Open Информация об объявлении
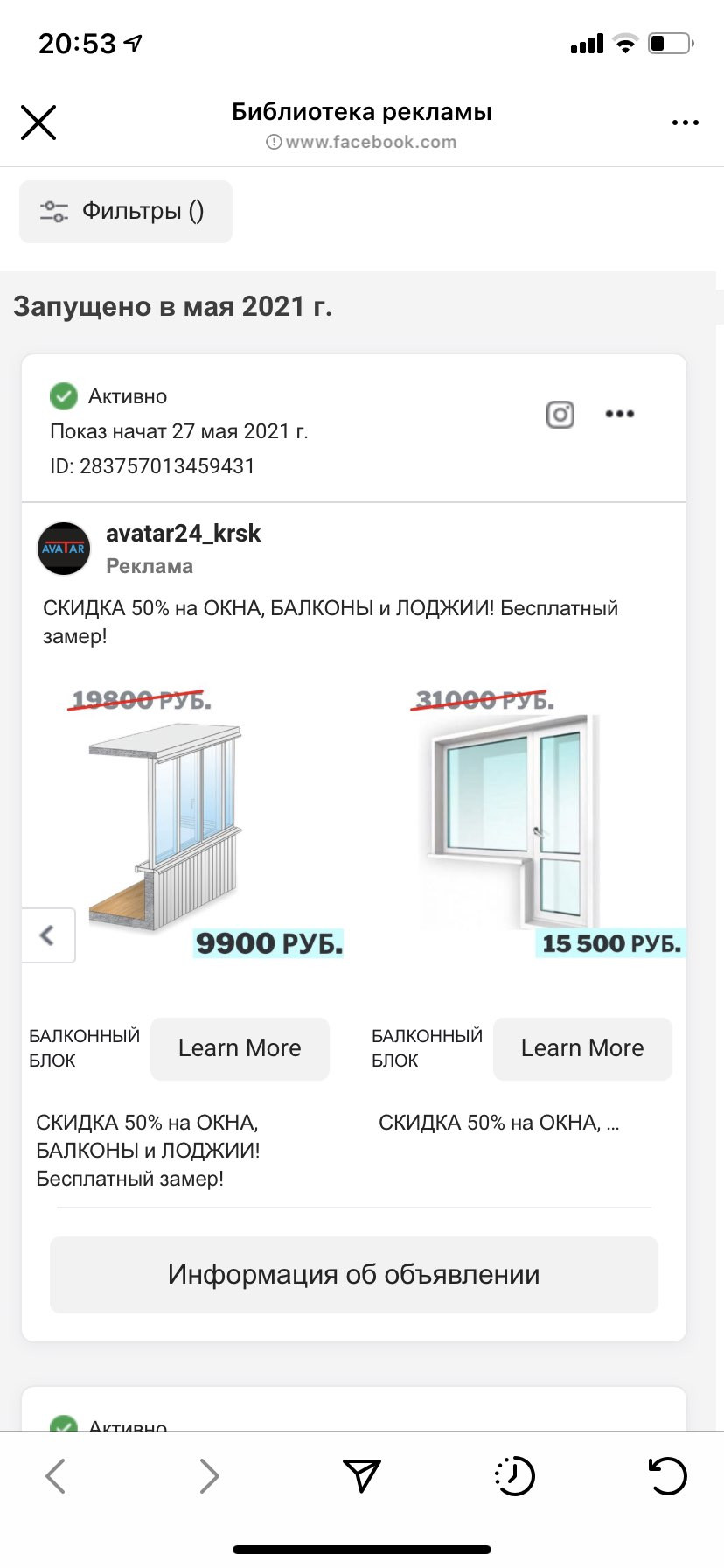 [x=354, y=1274]
